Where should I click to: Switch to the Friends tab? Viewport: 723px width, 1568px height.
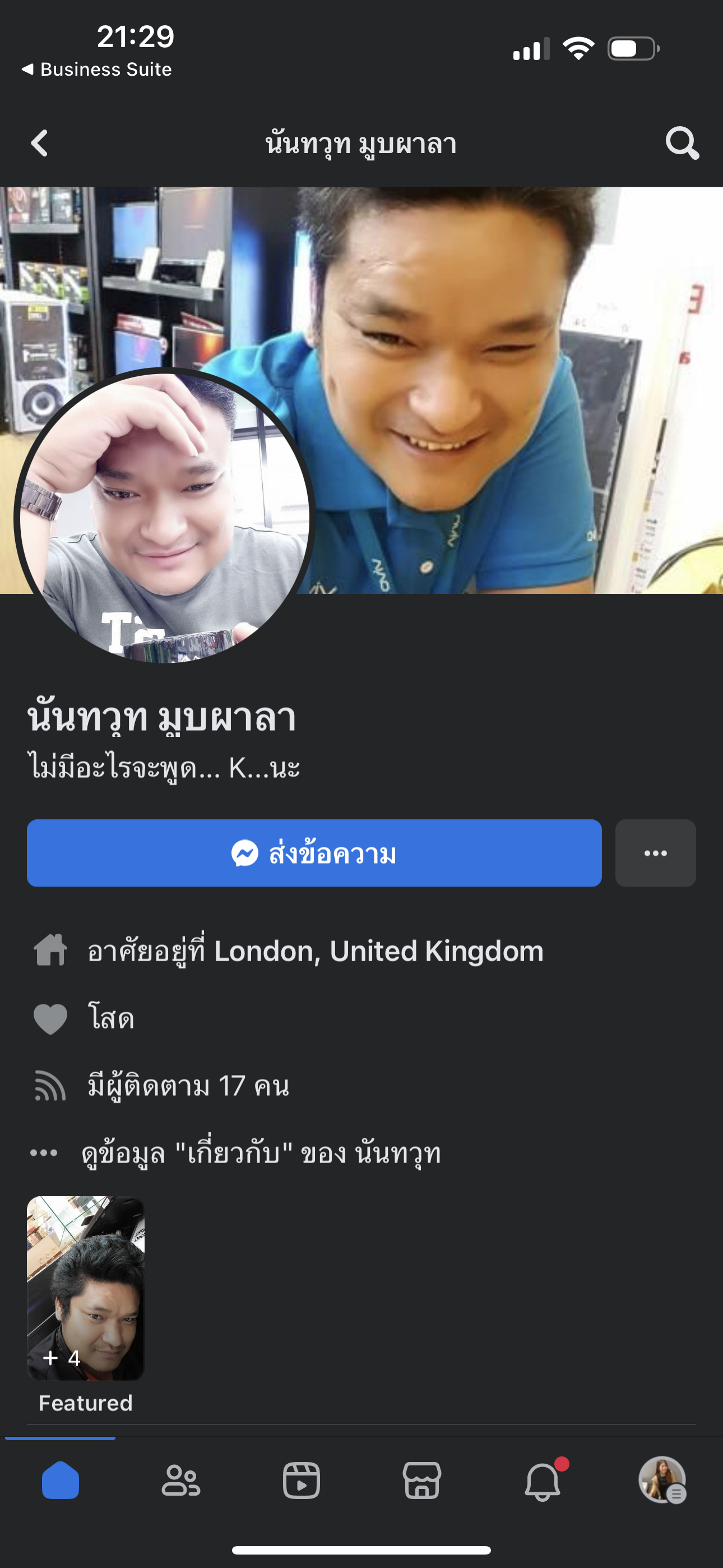180,1481
